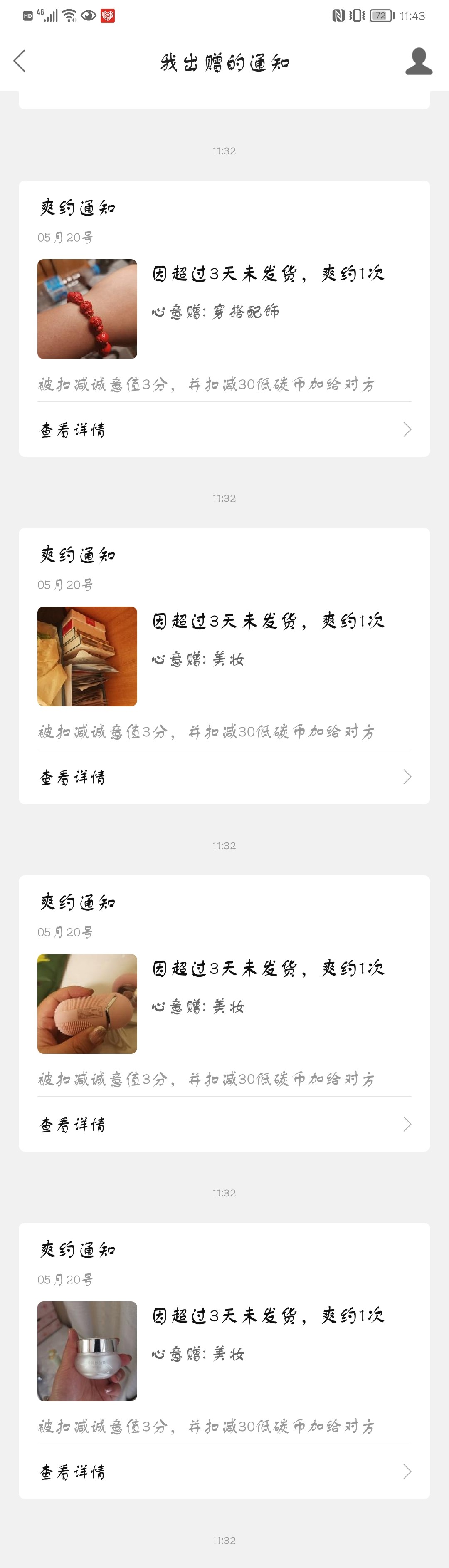The height and width of the screenshot is (1568, 449).
Task: Select the silver jar 美妆 item photo
Action: 87,1351
